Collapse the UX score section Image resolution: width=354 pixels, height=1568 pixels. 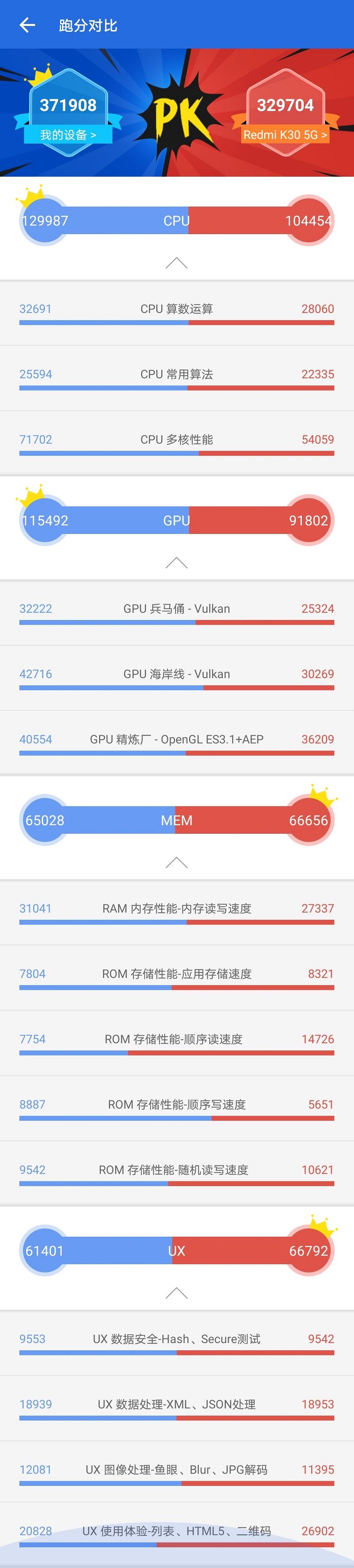(x=176, y=1293)
